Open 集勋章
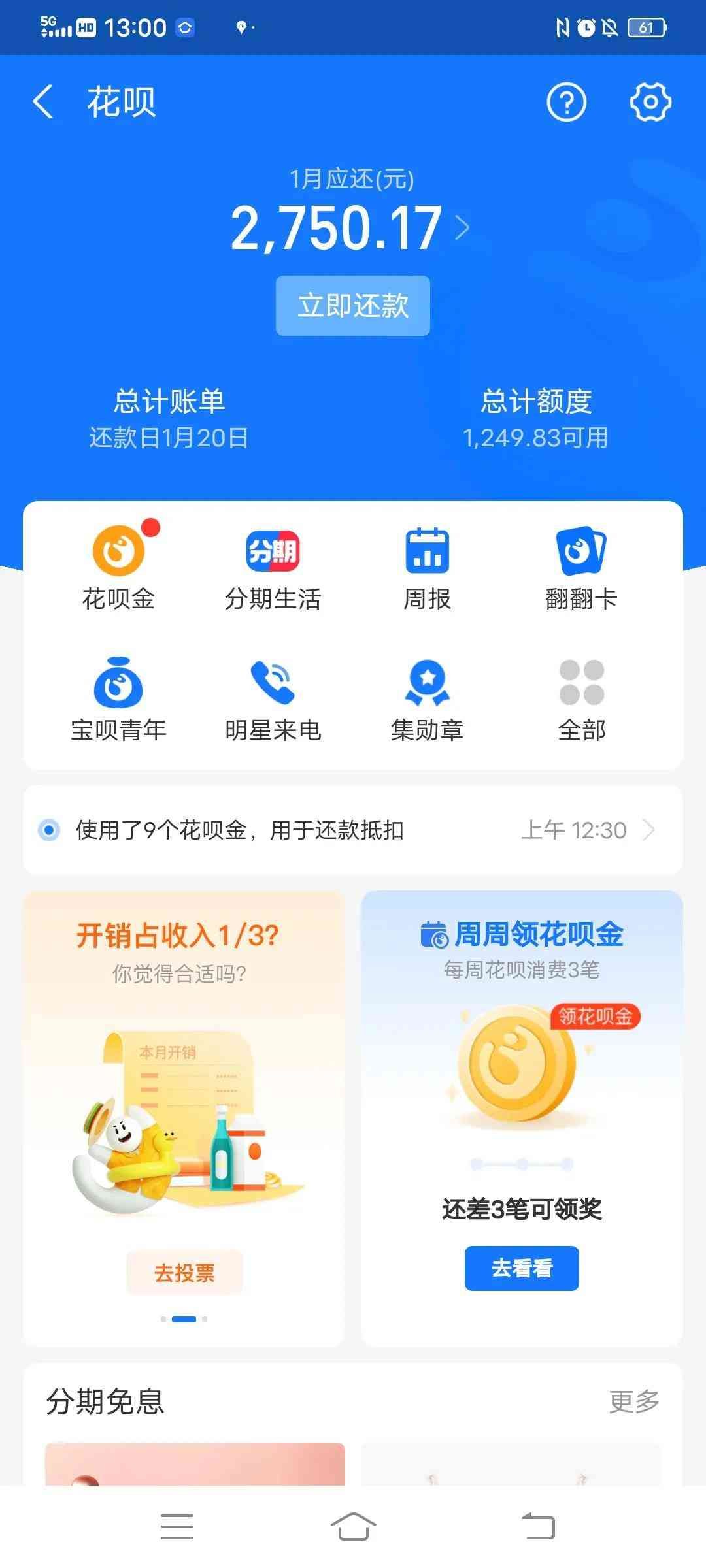The height and width of the screenshot is (1568, 706). pyautogui.click(x=427, y=700)
